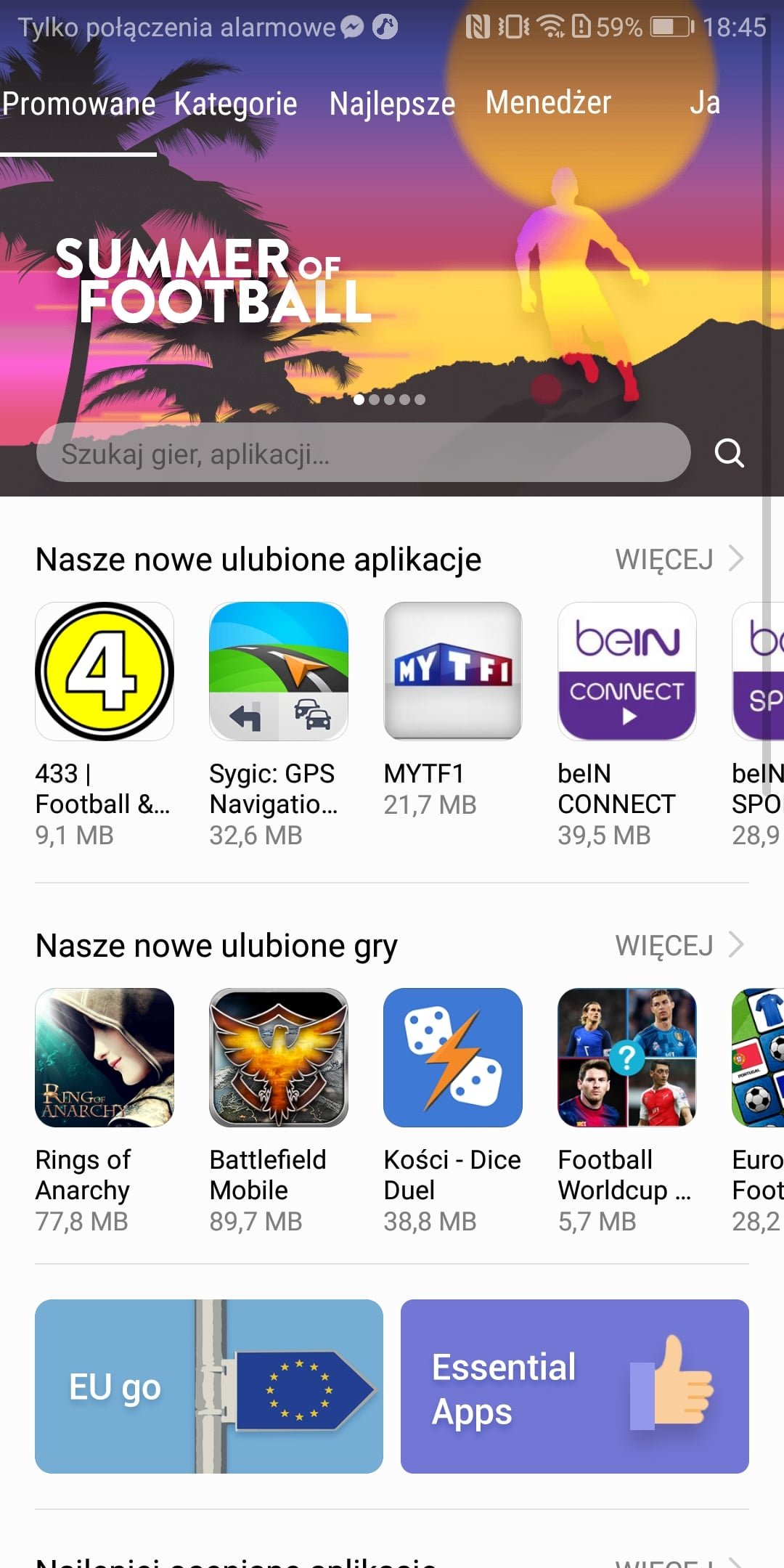Show WIĘCEJ for Nasze nowe ulubione aplikacje
This screenshot has height=1568, width=784.
click(679, 559)
